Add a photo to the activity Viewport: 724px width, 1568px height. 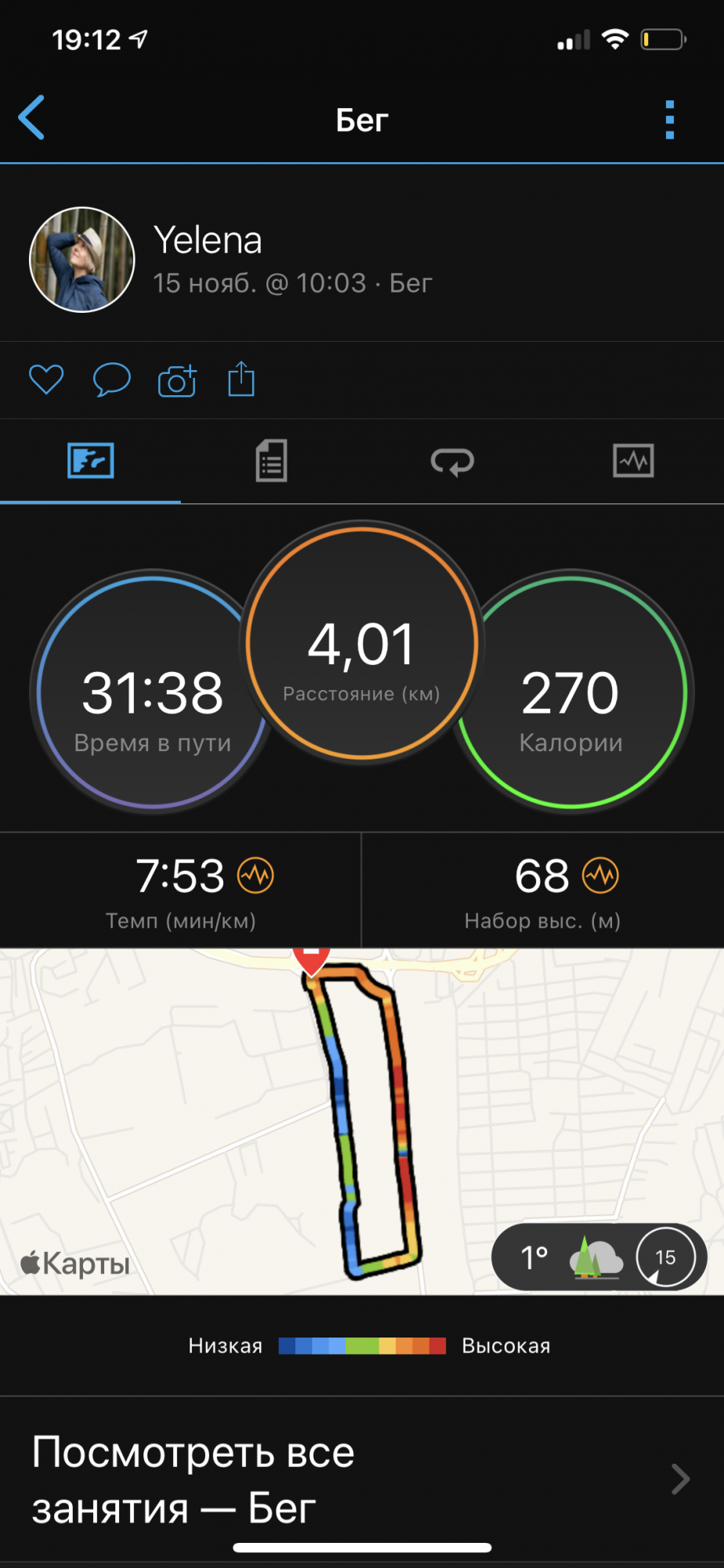[x=177, y=381]
